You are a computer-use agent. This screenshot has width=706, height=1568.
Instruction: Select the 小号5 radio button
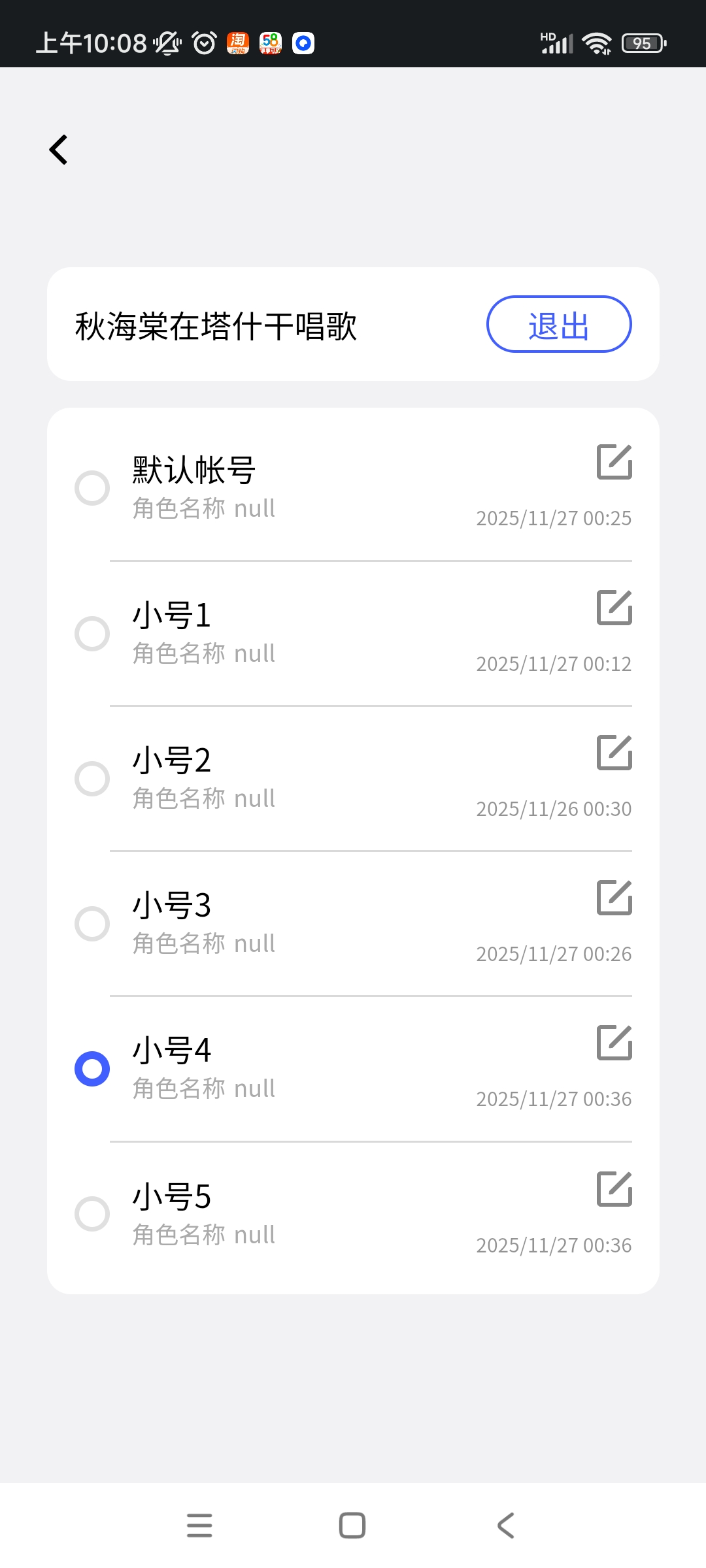tap(92, 1214)
